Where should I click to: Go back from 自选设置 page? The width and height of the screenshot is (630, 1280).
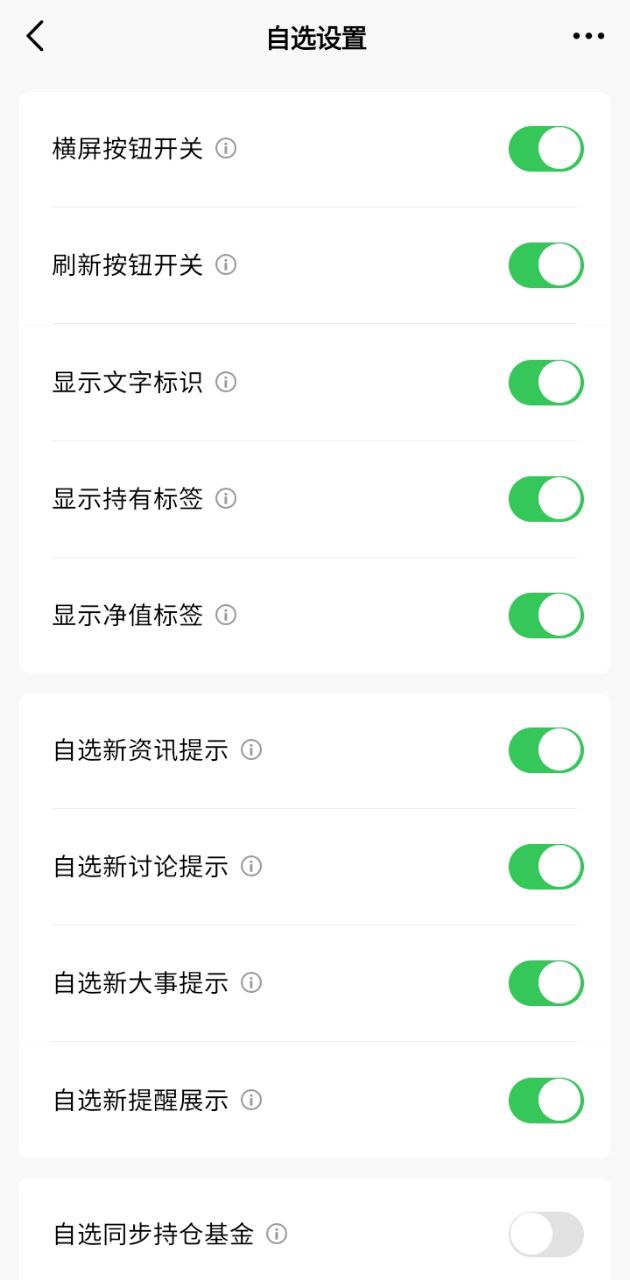coord(36,37)
